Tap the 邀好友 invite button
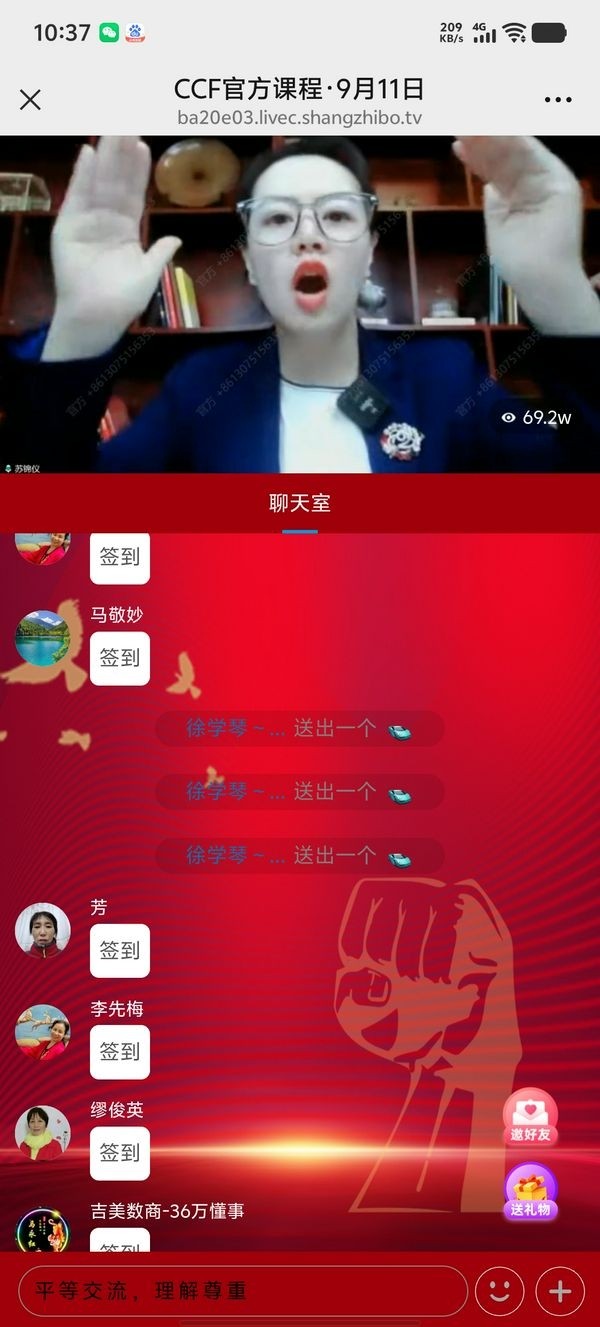 tap(530, 1117)
